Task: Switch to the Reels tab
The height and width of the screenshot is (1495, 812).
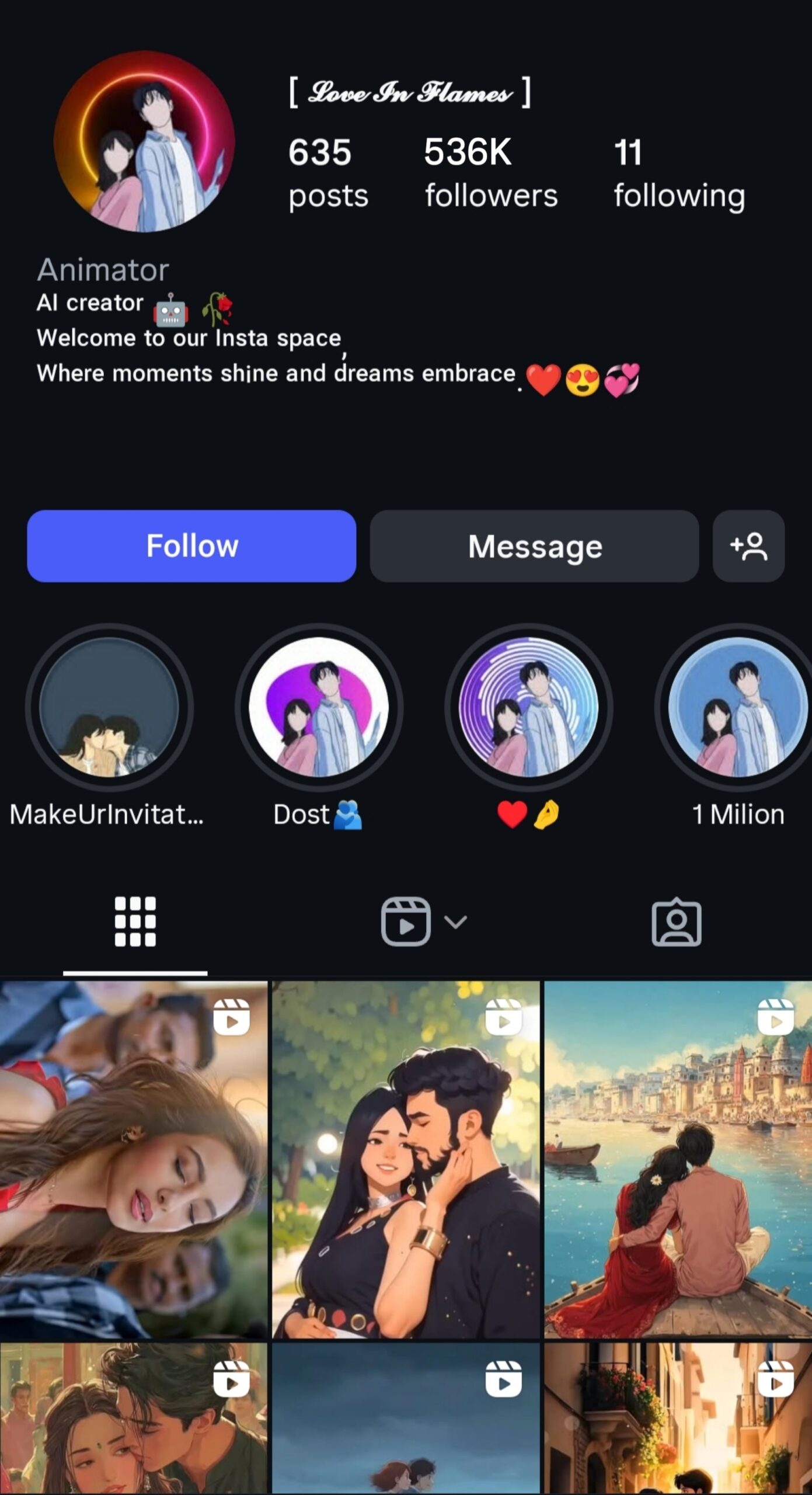Action: [406, 922]
